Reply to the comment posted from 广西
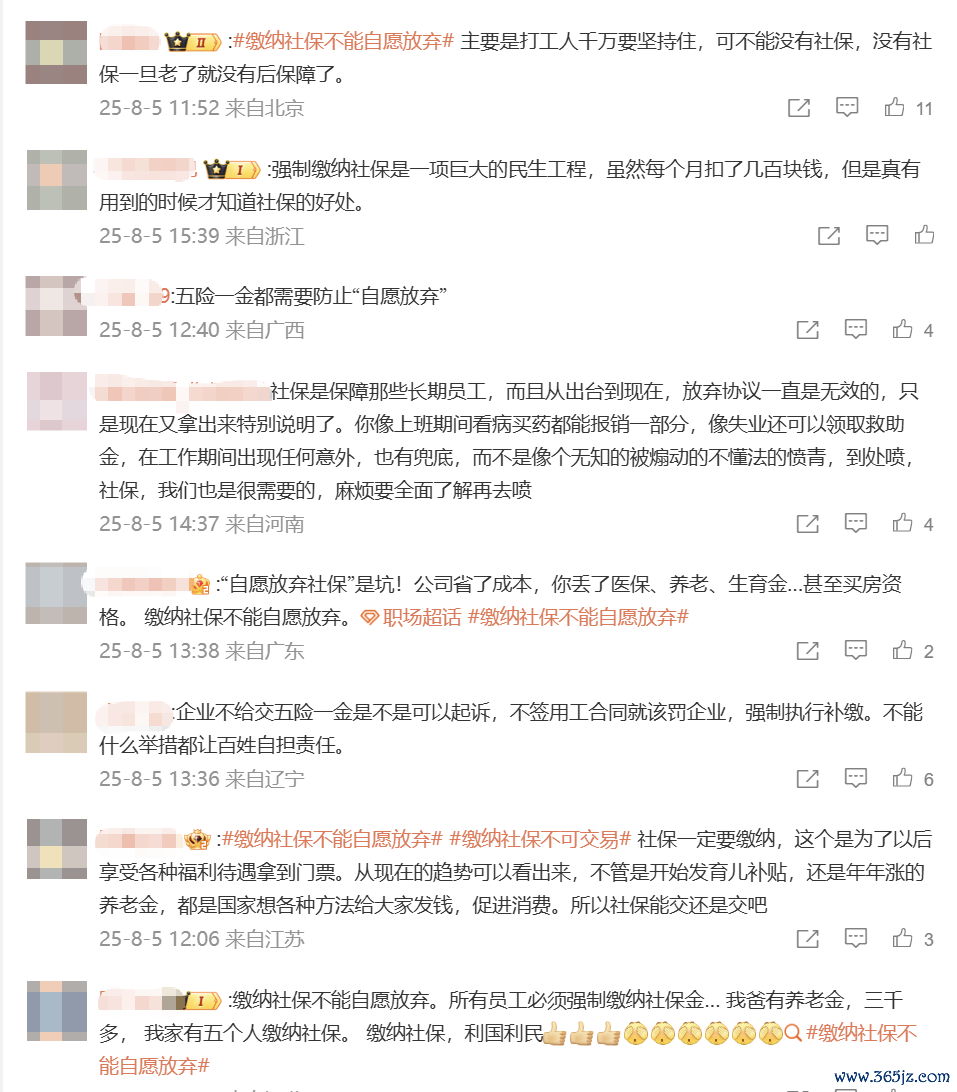957x1092 pixels. point(855,329)
